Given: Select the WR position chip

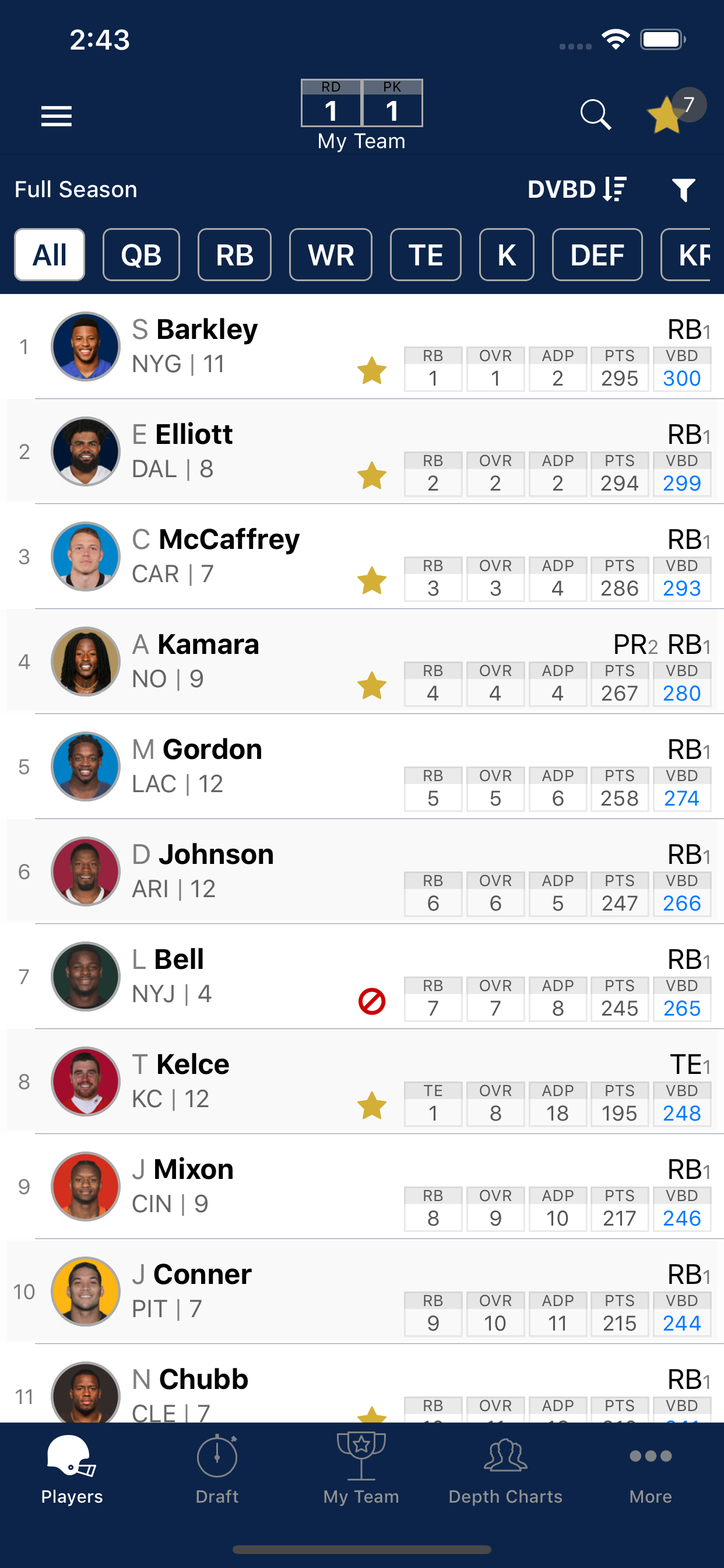Looking at the screenshot, I should click(331, 254).
